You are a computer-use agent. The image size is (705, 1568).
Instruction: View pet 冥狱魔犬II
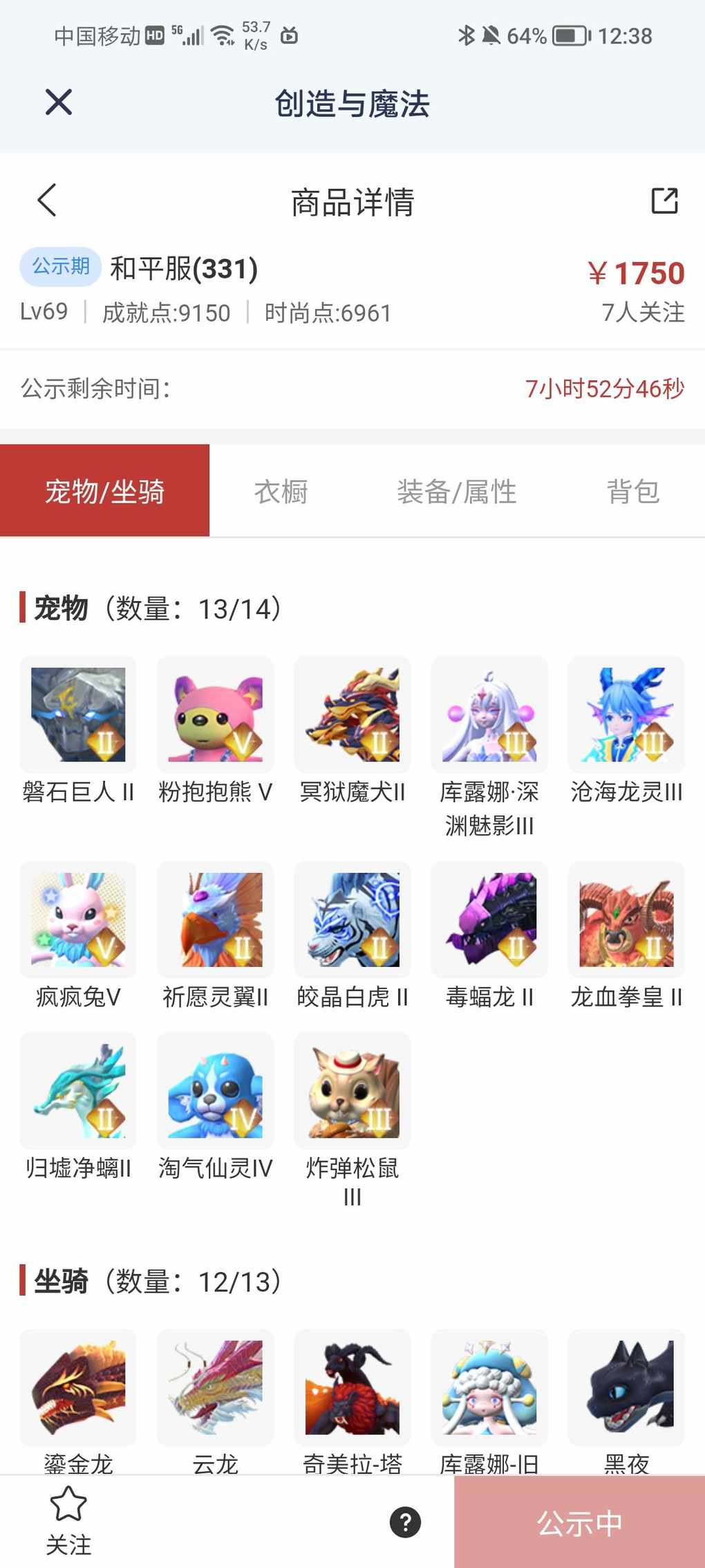352,715
